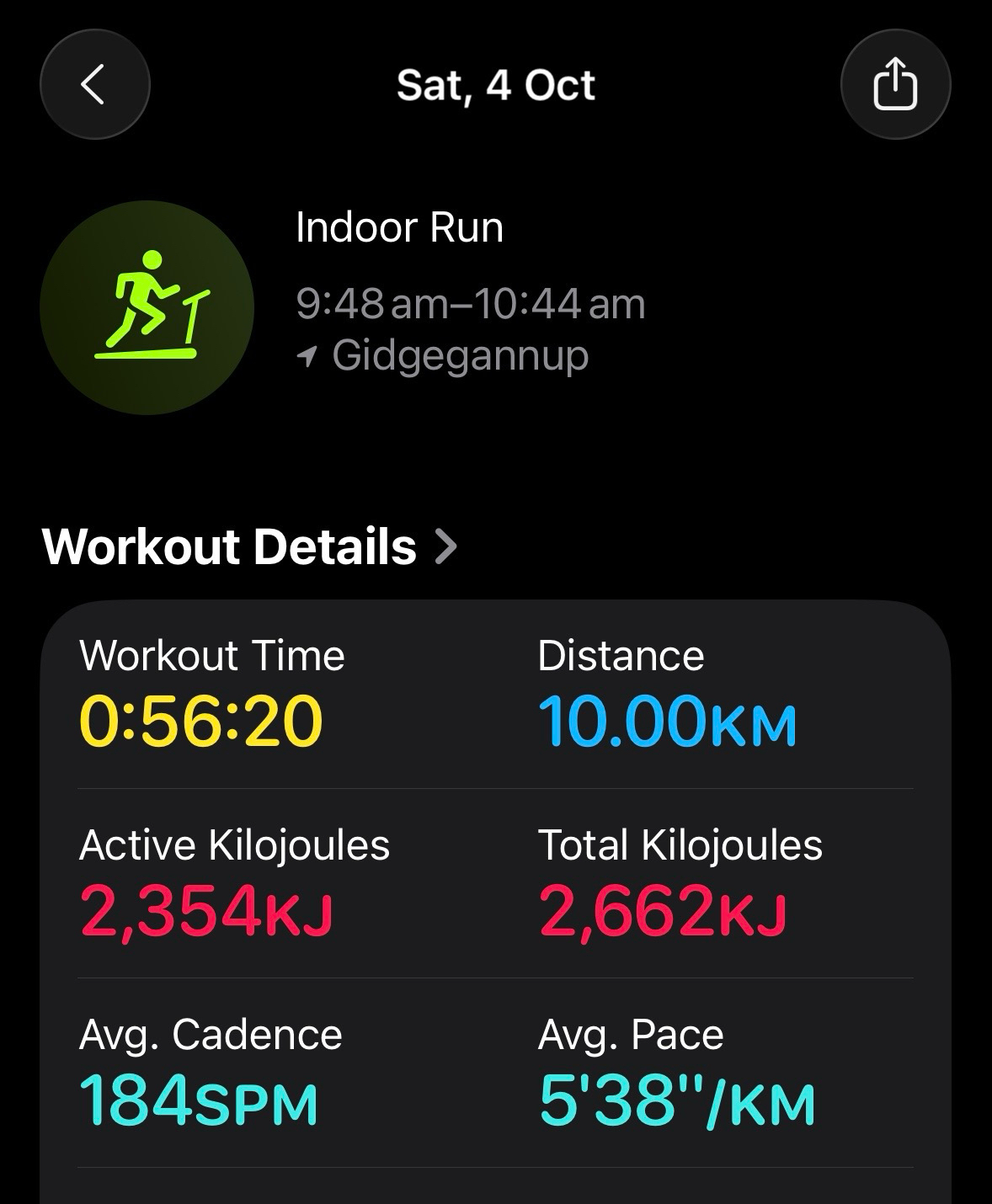This screenshot has height=1204, width=992.
Task: Open Workout Details
Action: pyautogui.click(x=249, y=546)
